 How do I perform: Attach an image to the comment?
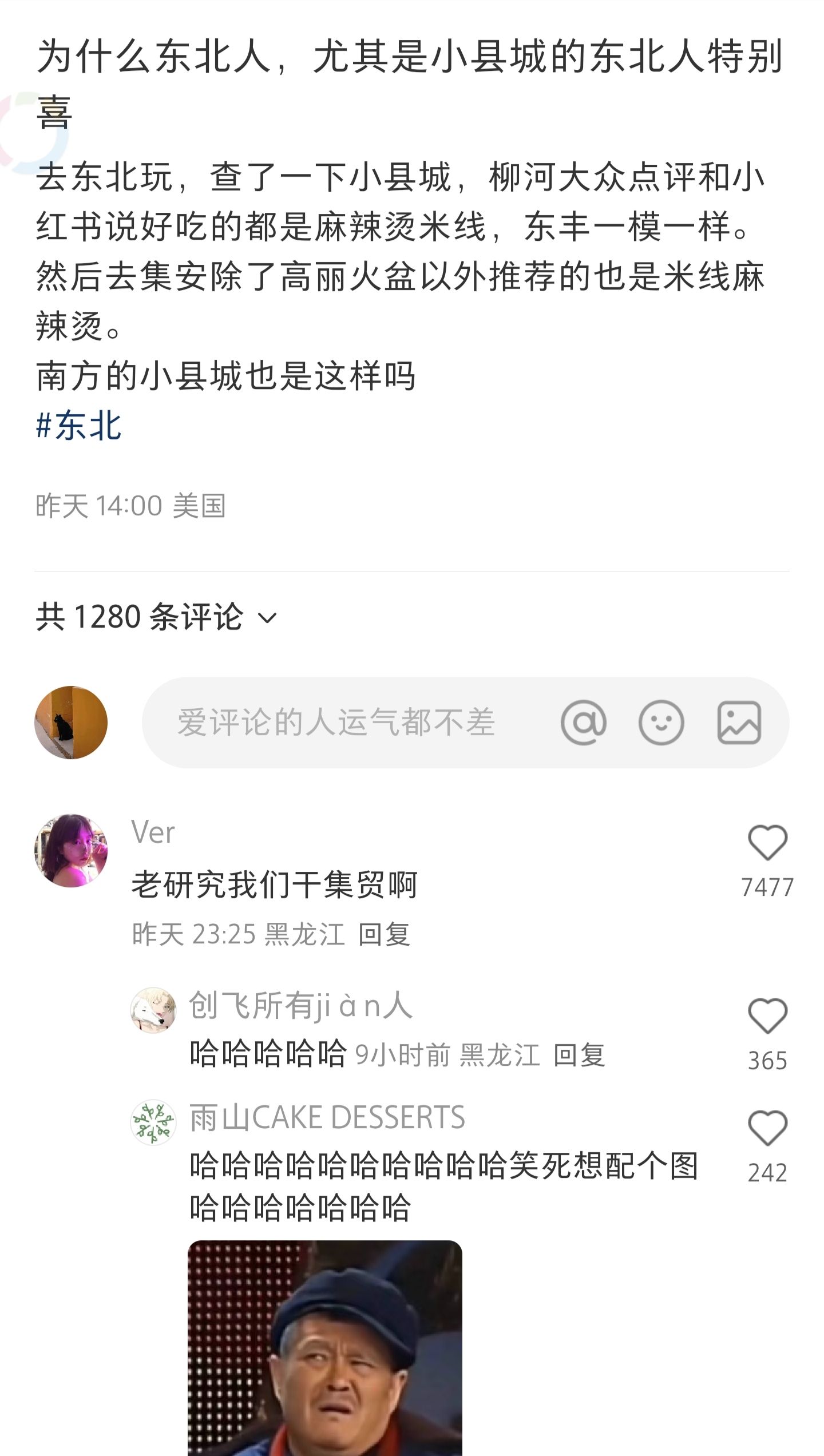[x=739, y=723]
